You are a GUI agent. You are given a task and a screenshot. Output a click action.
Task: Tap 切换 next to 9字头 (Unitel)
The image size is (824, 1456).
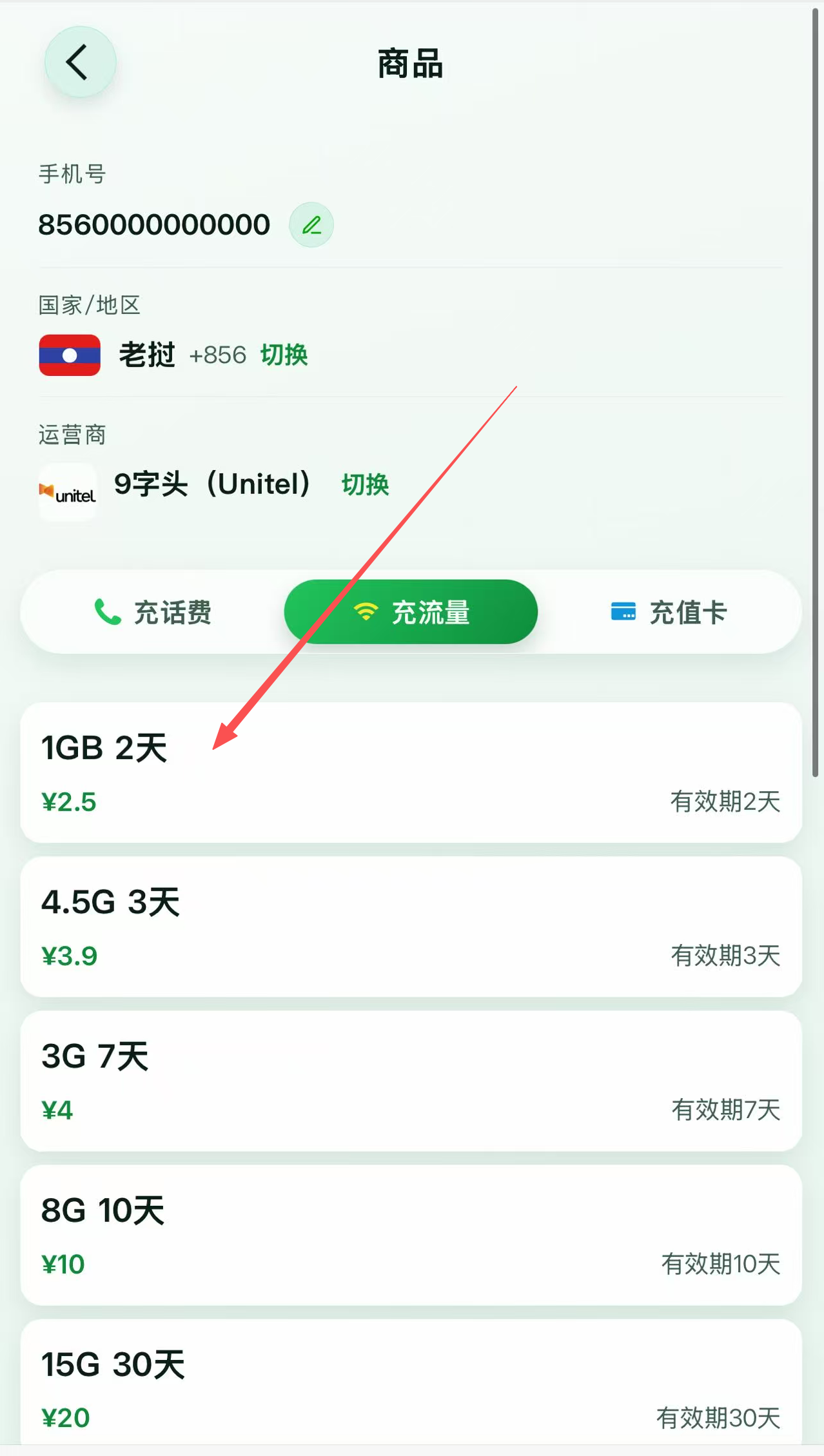365,484
